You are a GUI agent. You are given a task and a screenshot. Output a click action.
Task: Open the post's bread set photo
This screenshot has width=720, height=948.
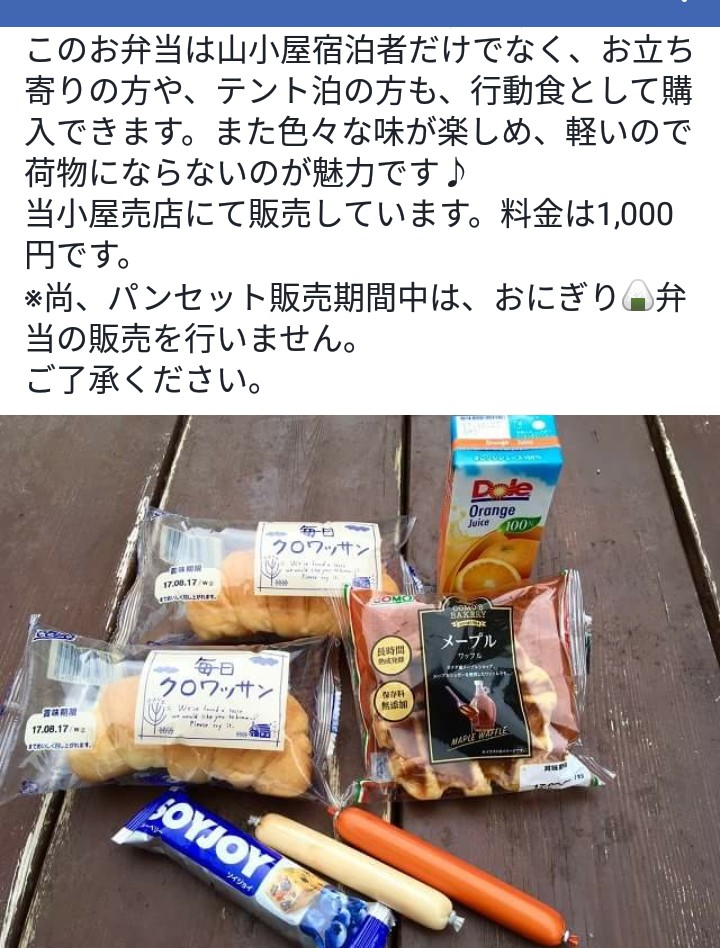coord(360,680)
